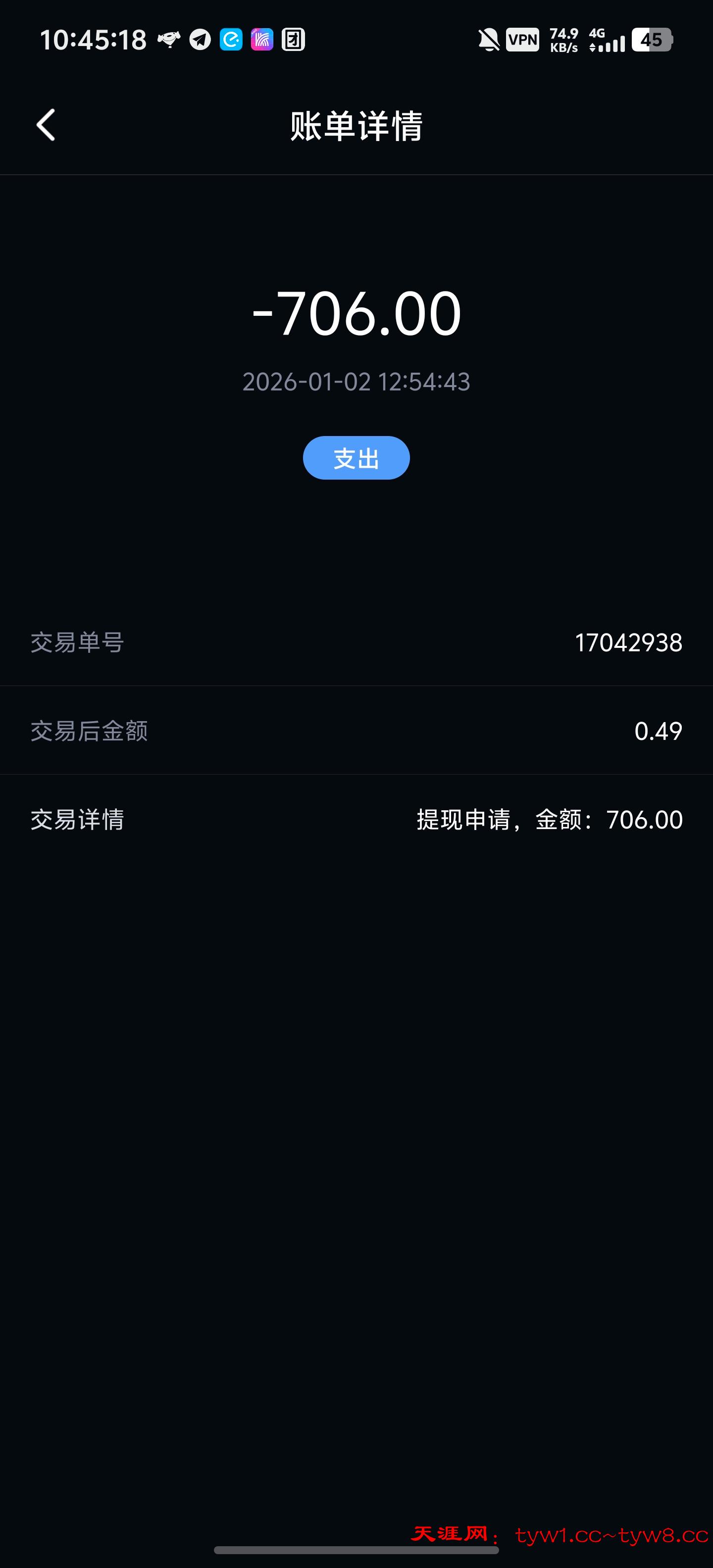The image size is (713, 1568).
Task: Tap the home gesture bar at screen bottom
Action: coord(356,1550)
